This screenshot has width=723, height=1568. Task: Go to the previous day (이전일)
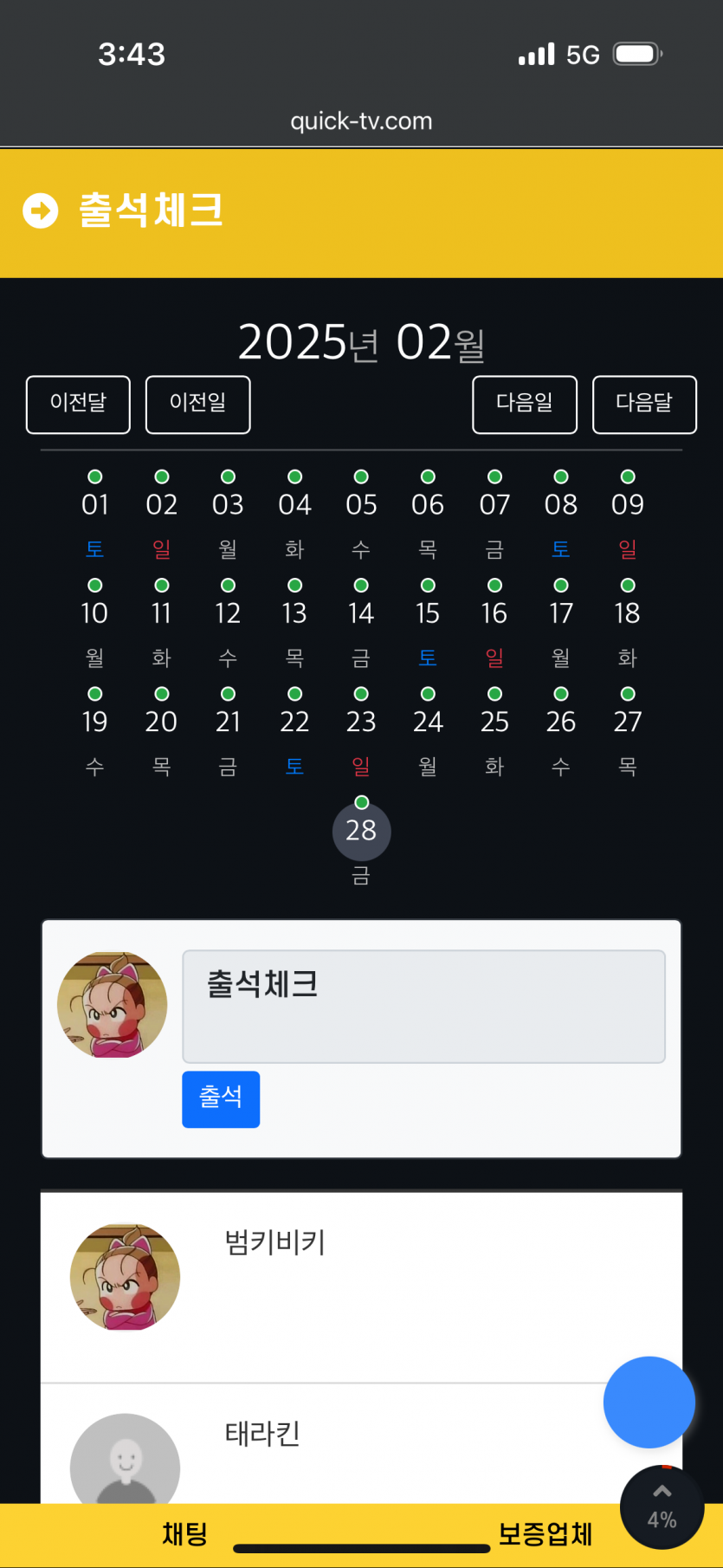(197, 404)
